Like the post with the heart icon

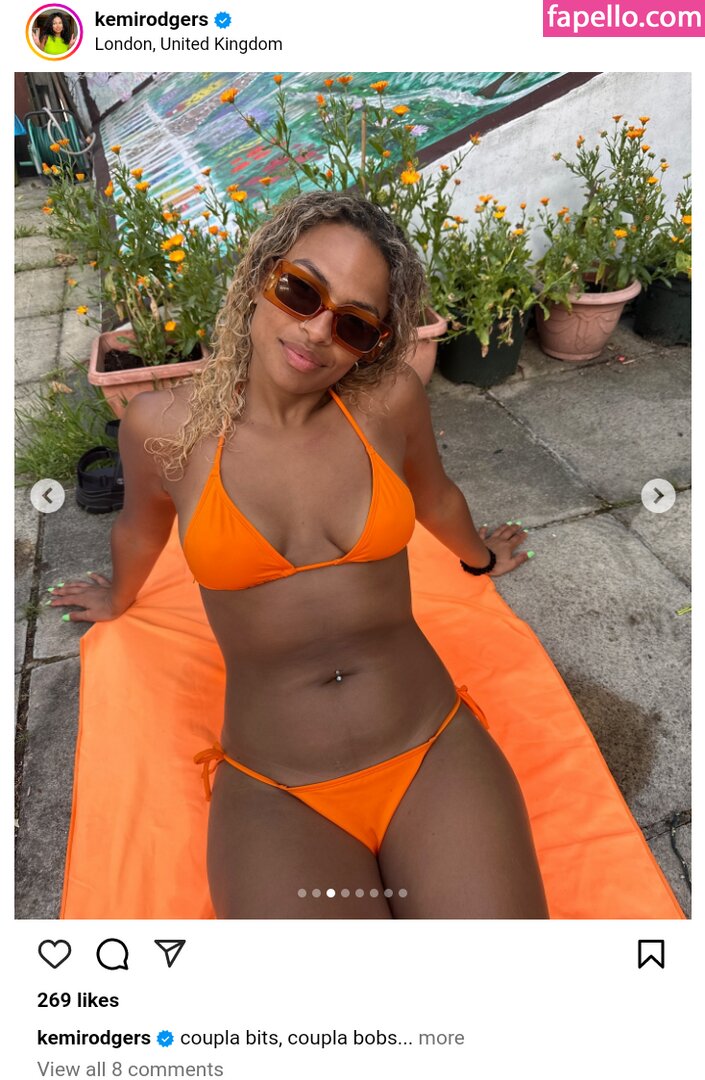(x=55, y=954)
